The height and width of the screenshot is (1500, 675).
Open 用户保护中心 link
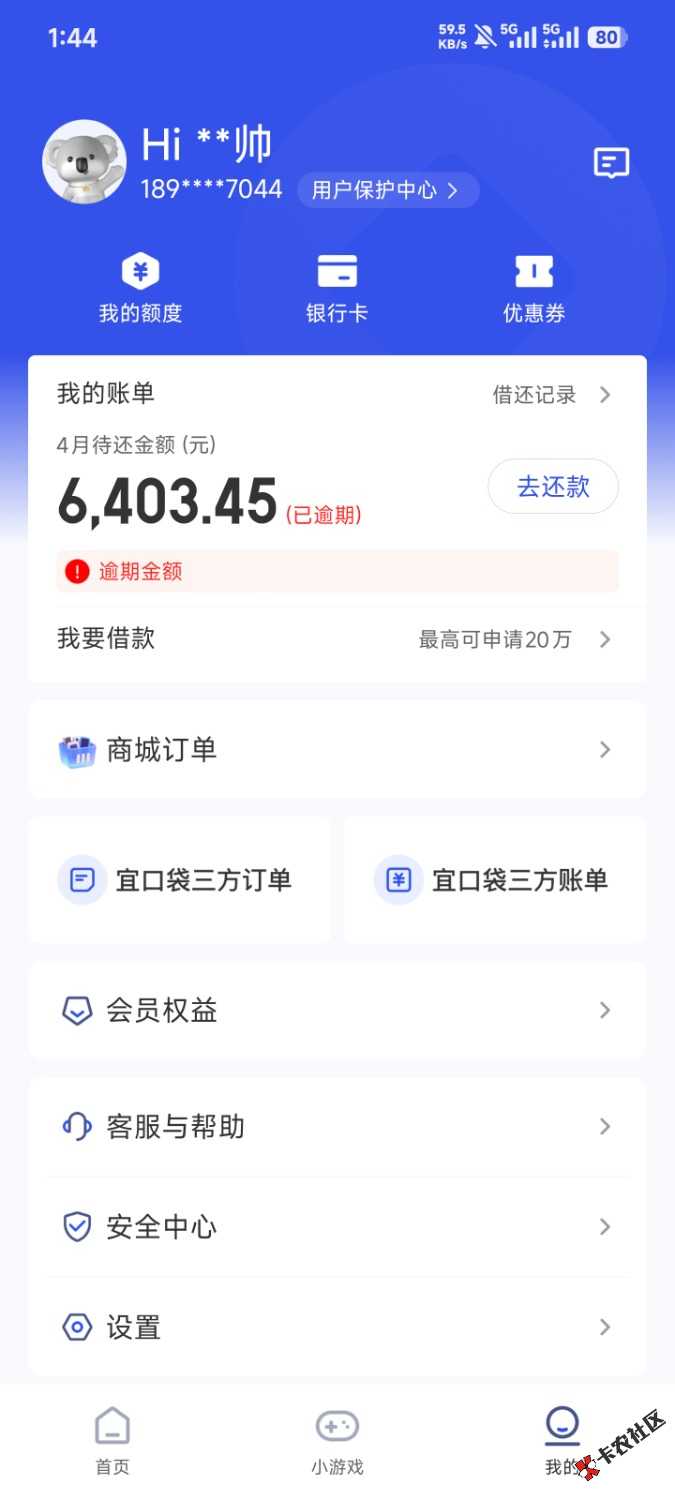tap(387, 190)
